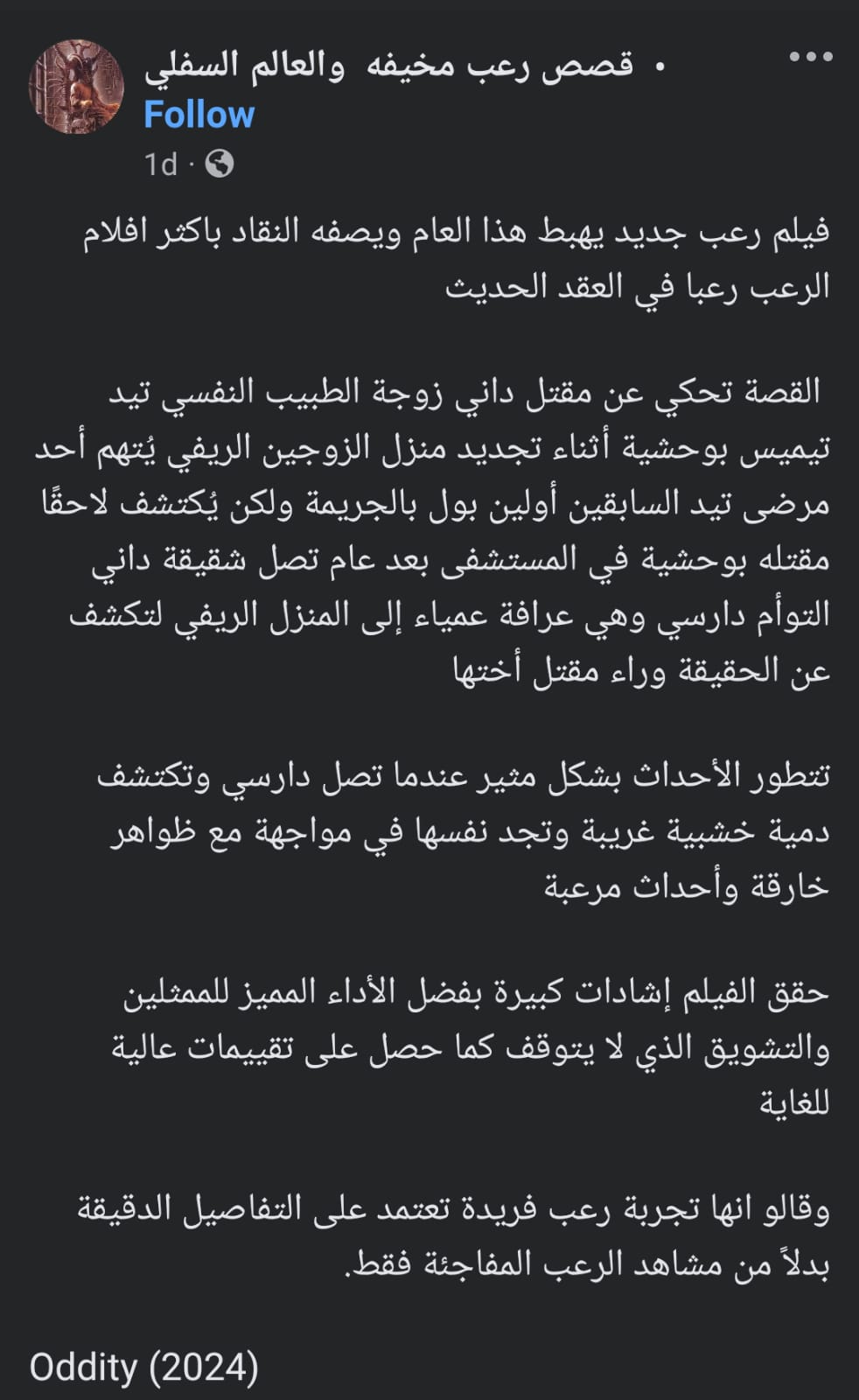Open the page's profile picture

pos(77,86)
